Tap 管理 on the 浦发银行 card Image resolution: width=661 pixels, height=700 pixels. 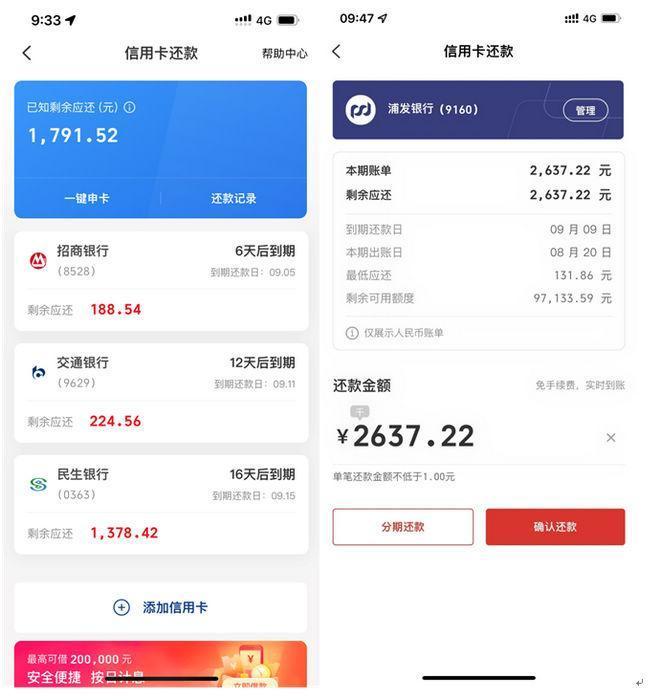click(x=585, y=111)
